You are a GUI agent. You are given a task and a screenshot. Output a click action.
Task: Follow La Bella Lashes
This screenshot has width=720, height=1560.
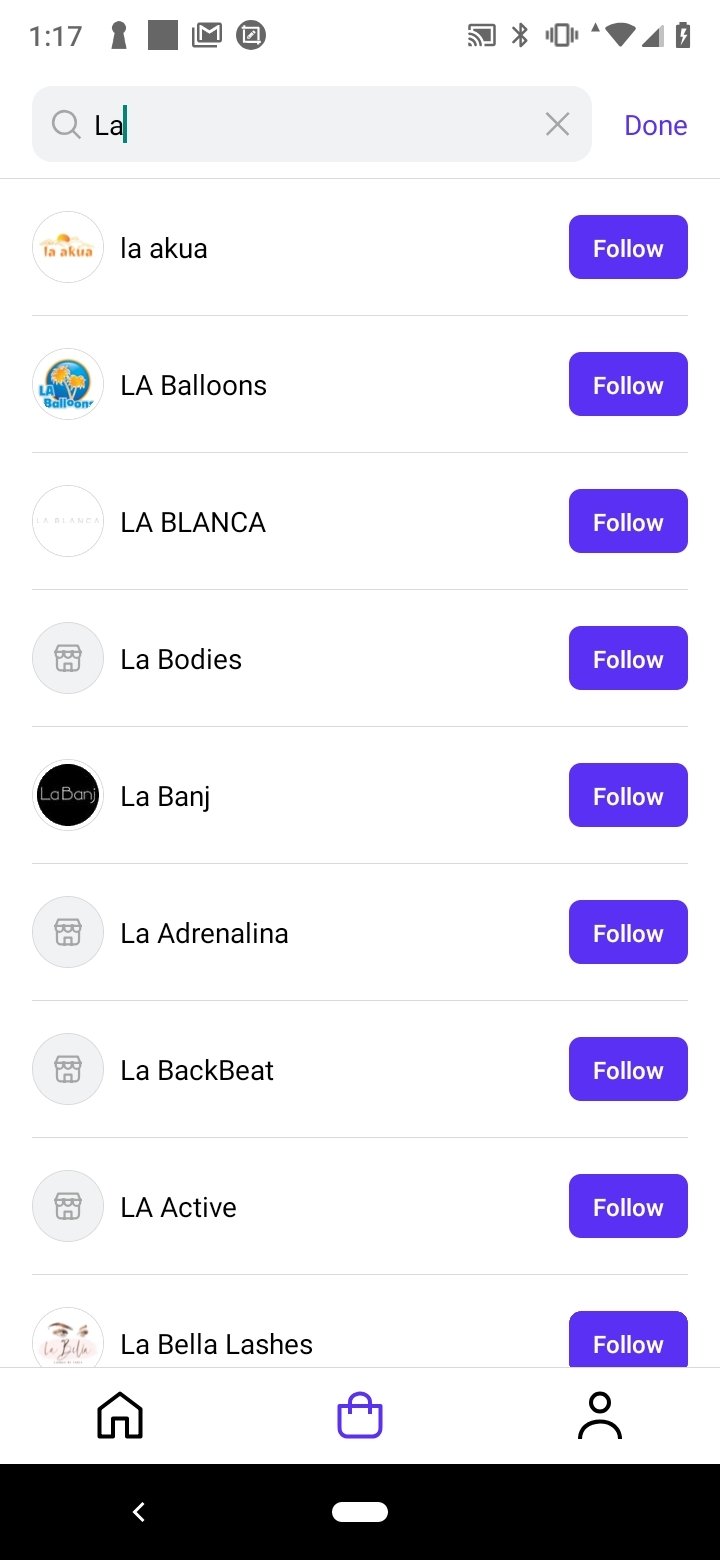628,1339
